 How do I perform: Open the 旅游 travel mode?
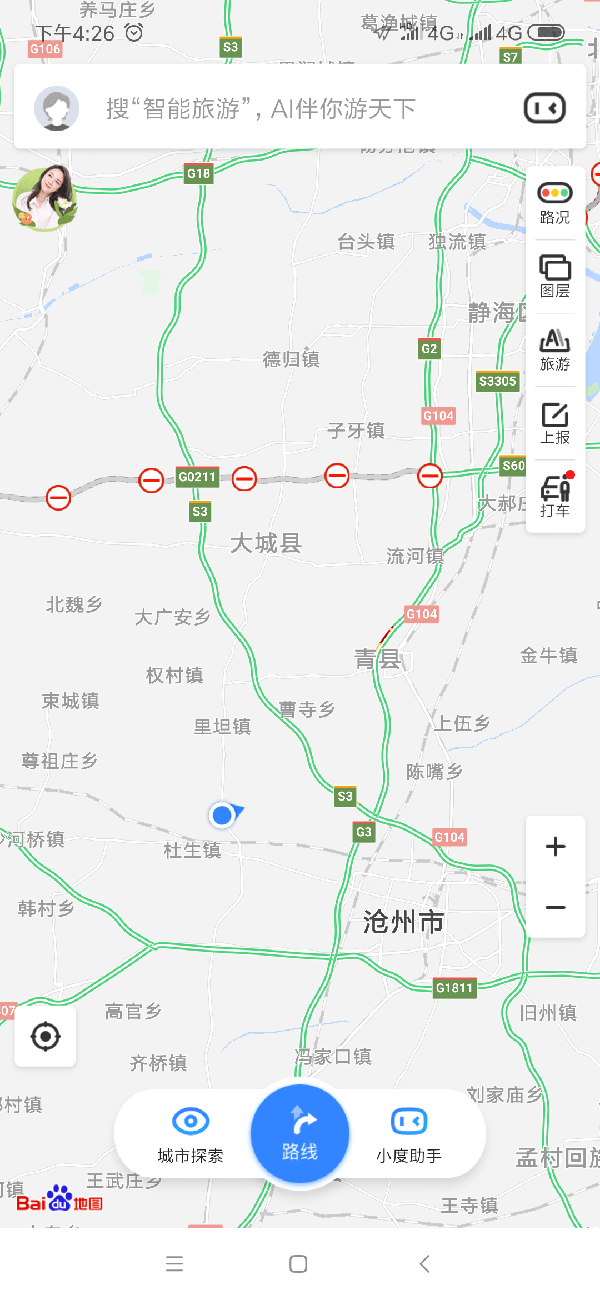click(x=555, y=350)
